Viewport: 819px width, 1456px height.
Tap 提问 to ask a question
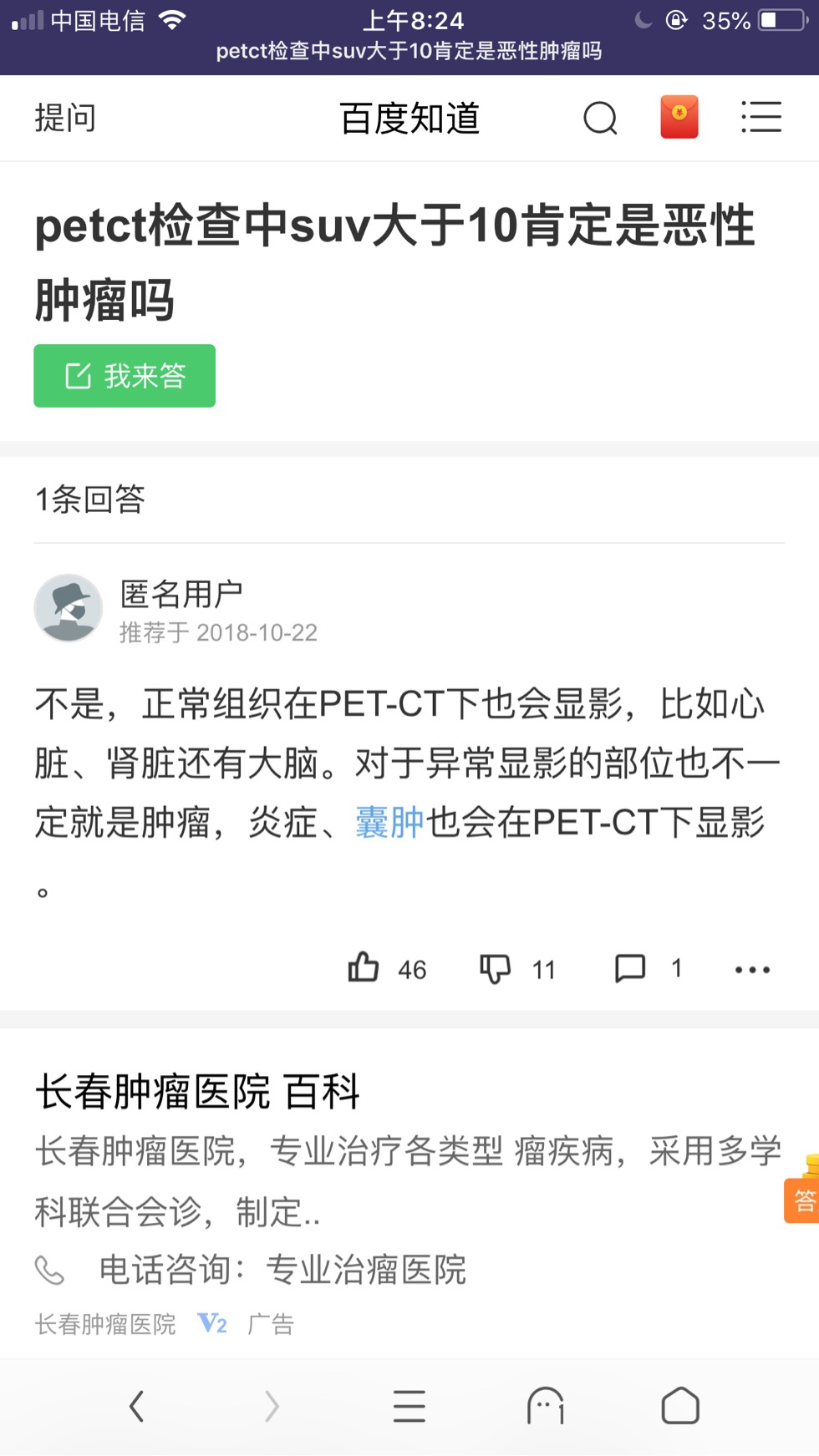pos(65,118)
